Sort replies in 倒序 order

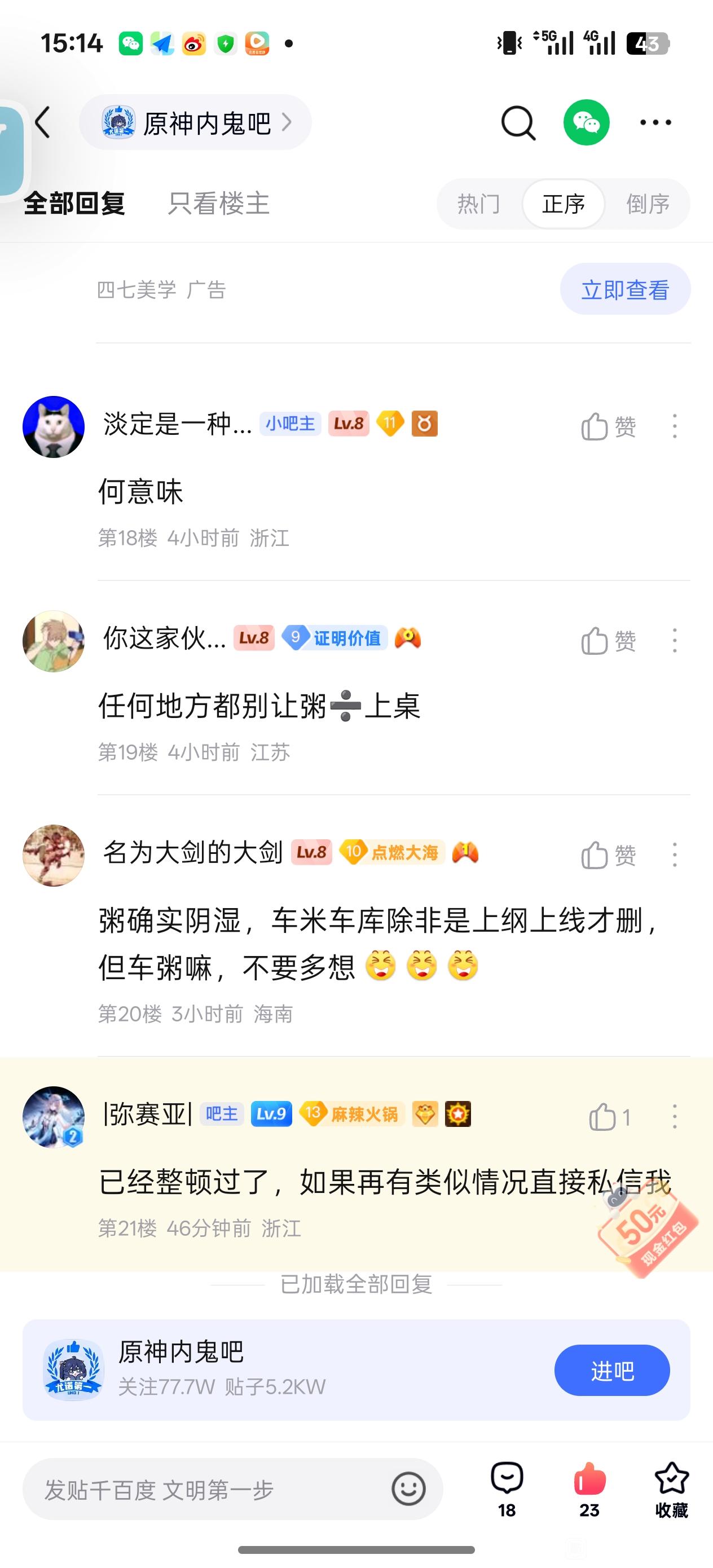[648, 204]
